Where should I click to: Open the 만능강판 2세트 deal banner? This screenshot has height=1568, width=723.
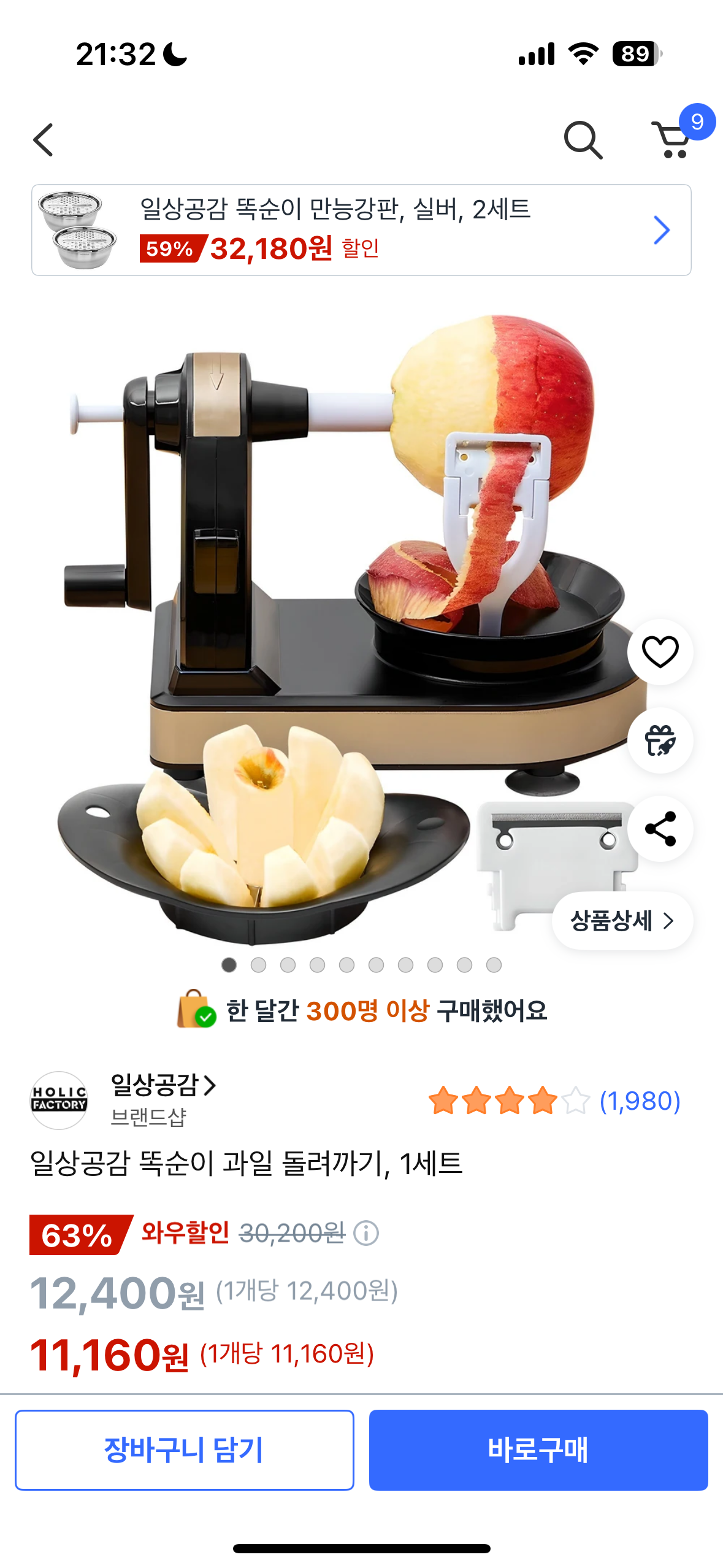pos(361,230)
